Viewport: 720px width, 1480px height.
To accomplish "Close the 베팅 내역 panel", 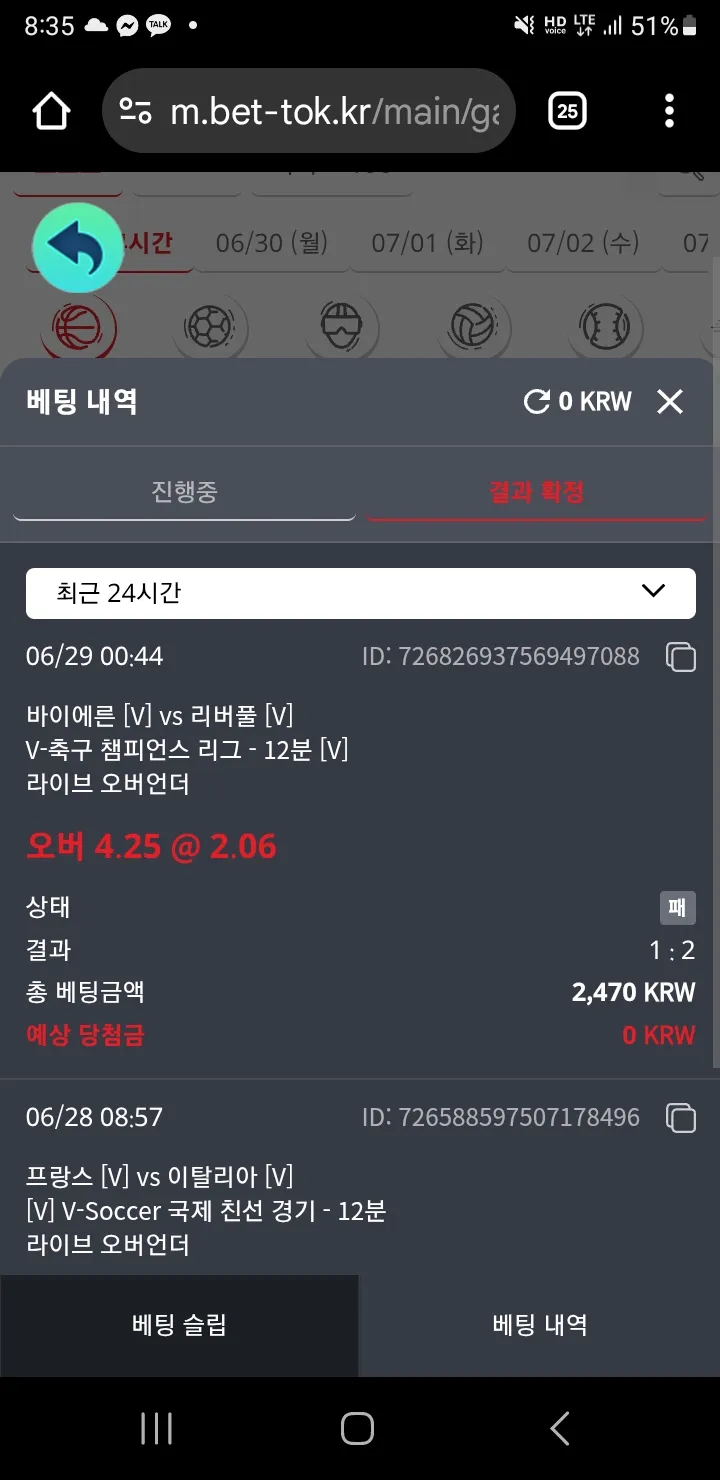I will (669, 402).
